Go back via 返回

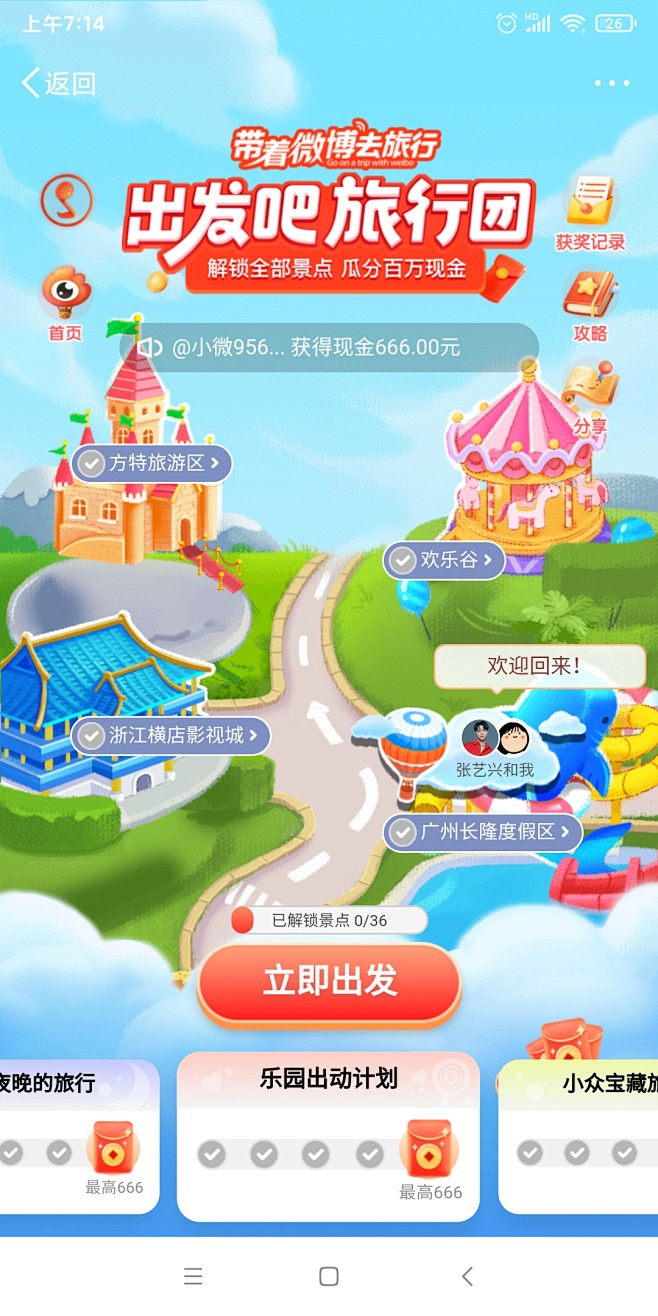coord(58,83)
